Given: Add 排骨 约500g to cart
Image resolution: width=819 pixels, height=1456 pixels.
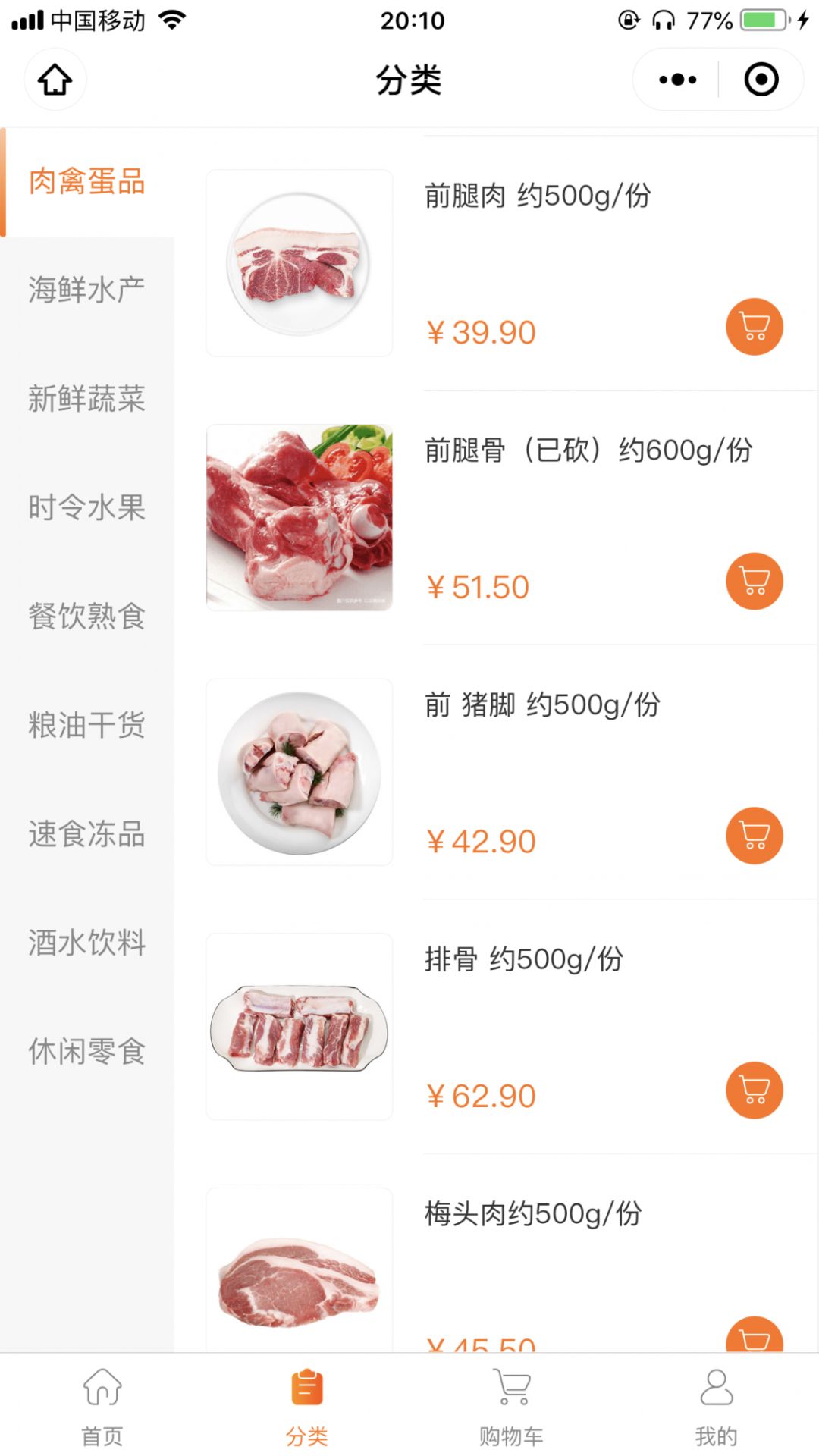Looking at the screenshot, I should pos(754,1090).
